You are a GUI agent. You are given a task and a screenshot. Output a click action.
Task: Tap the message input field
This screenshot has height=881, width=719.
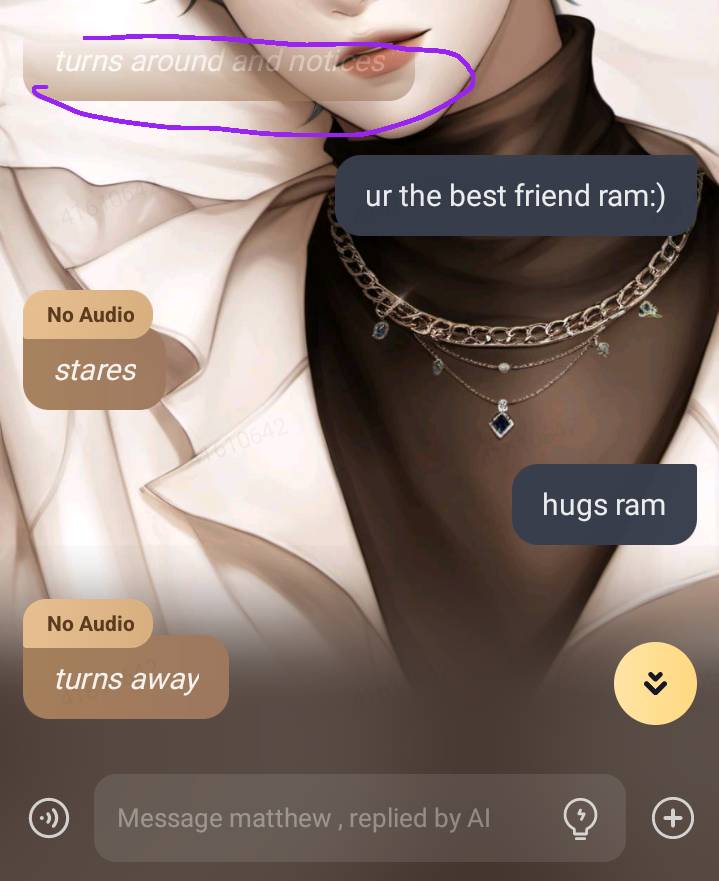click(320, 819)
